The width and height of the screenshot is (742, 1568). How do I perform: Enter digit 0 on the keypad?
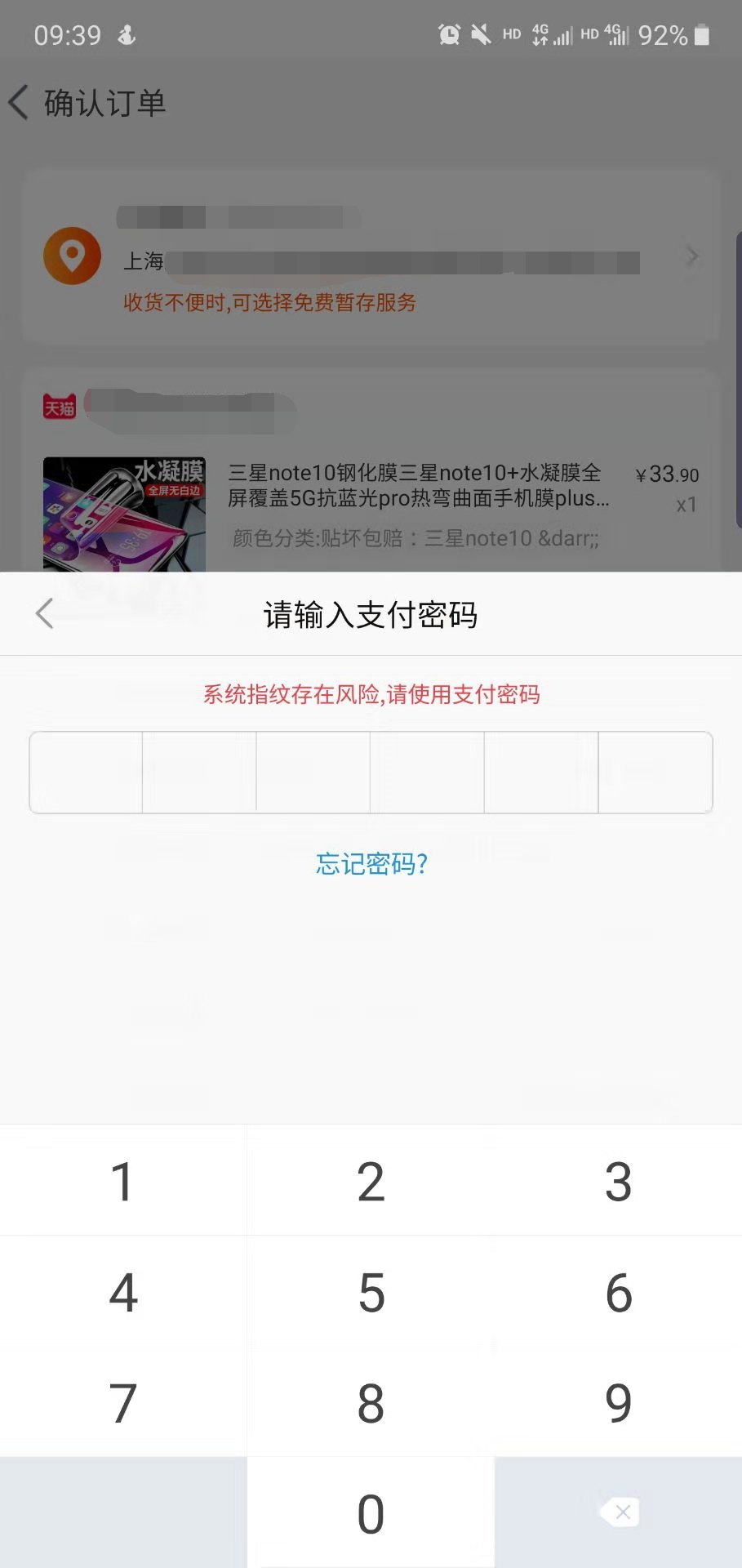[371, 1512]
